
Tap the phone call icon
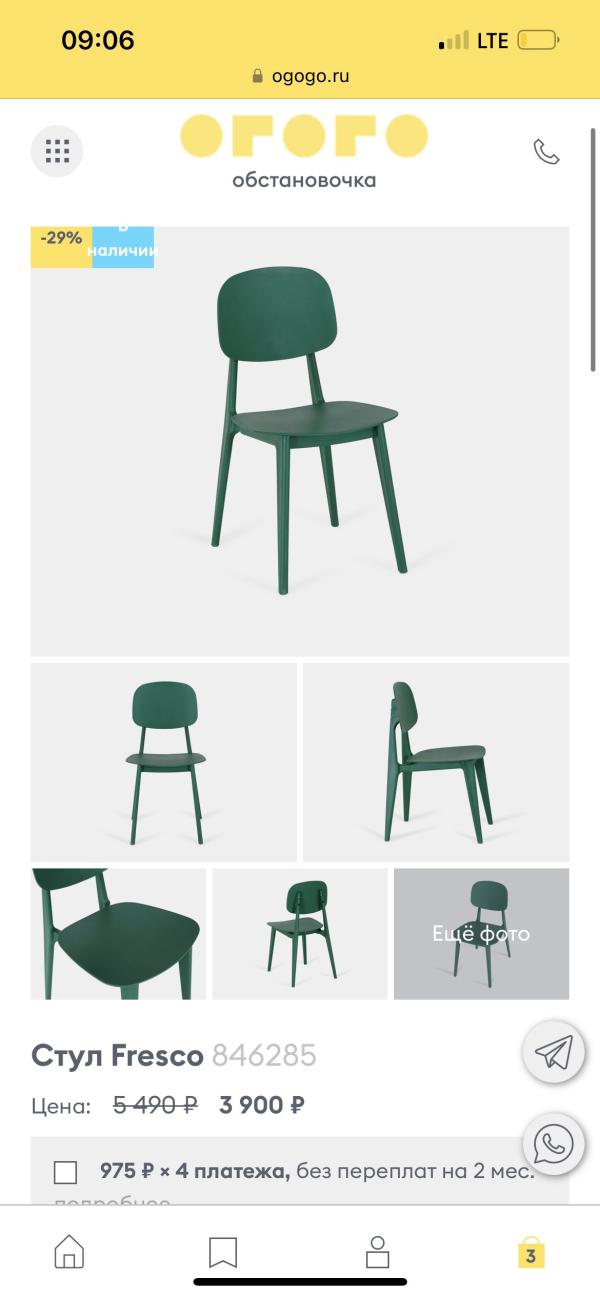point(546,151)
